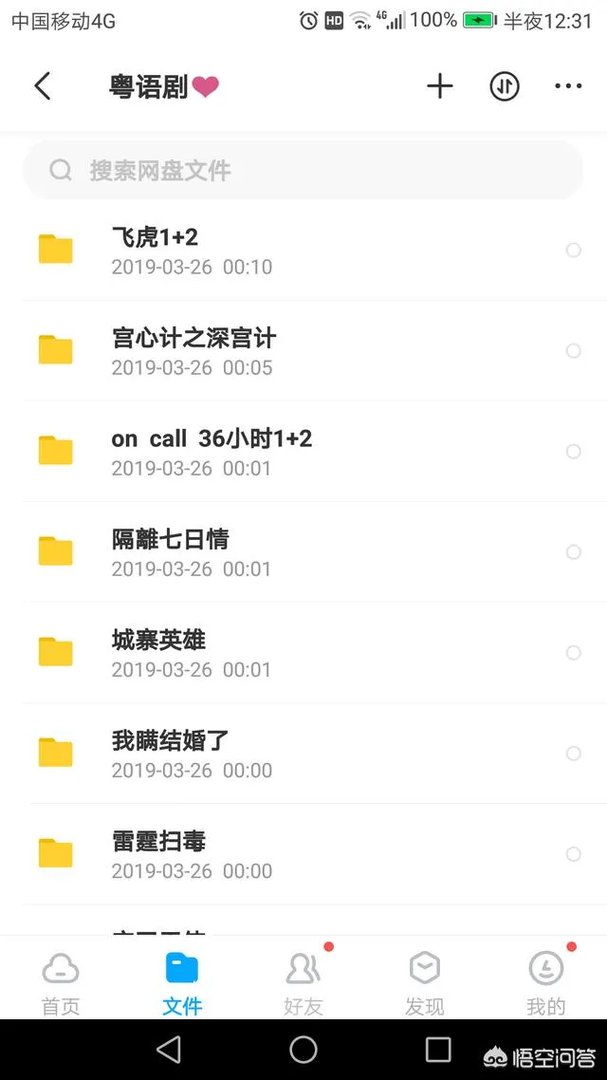Tap the 搜索网盘文件 search box

pyautogui.click(x=302, y=170)
